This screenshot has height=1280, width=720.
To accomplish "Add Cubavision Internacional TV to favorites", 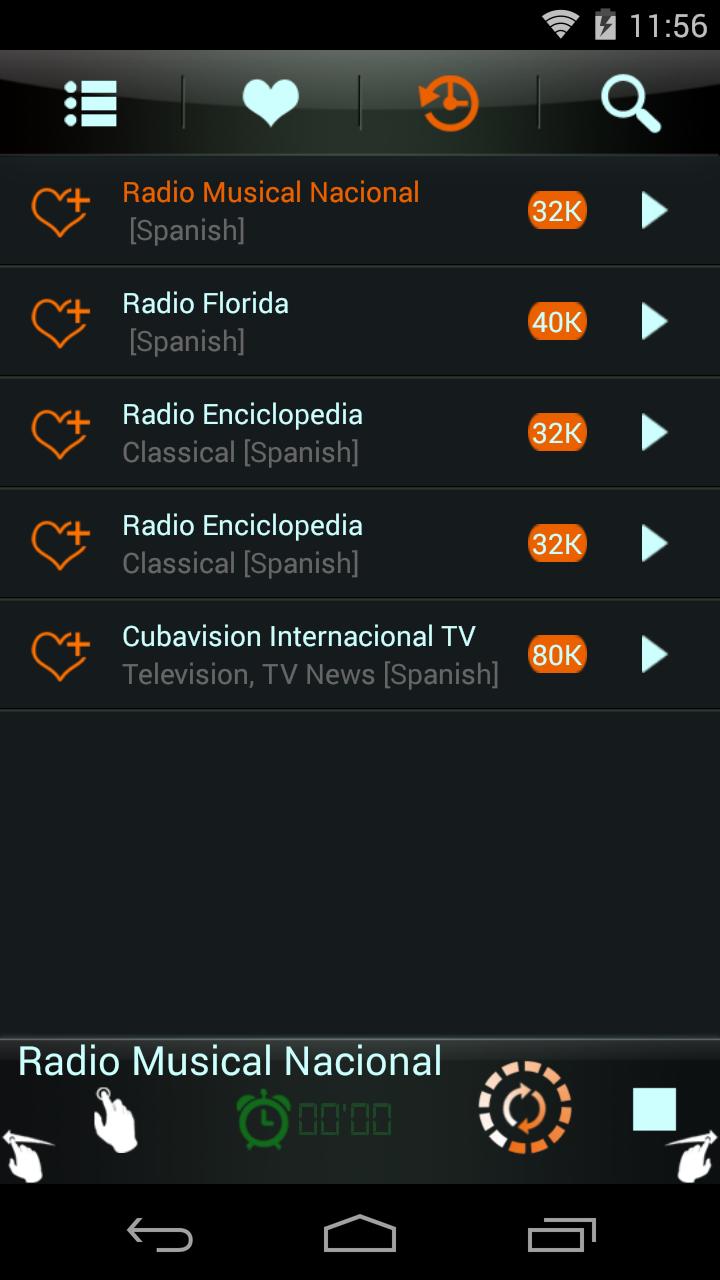I will (60, 655).
